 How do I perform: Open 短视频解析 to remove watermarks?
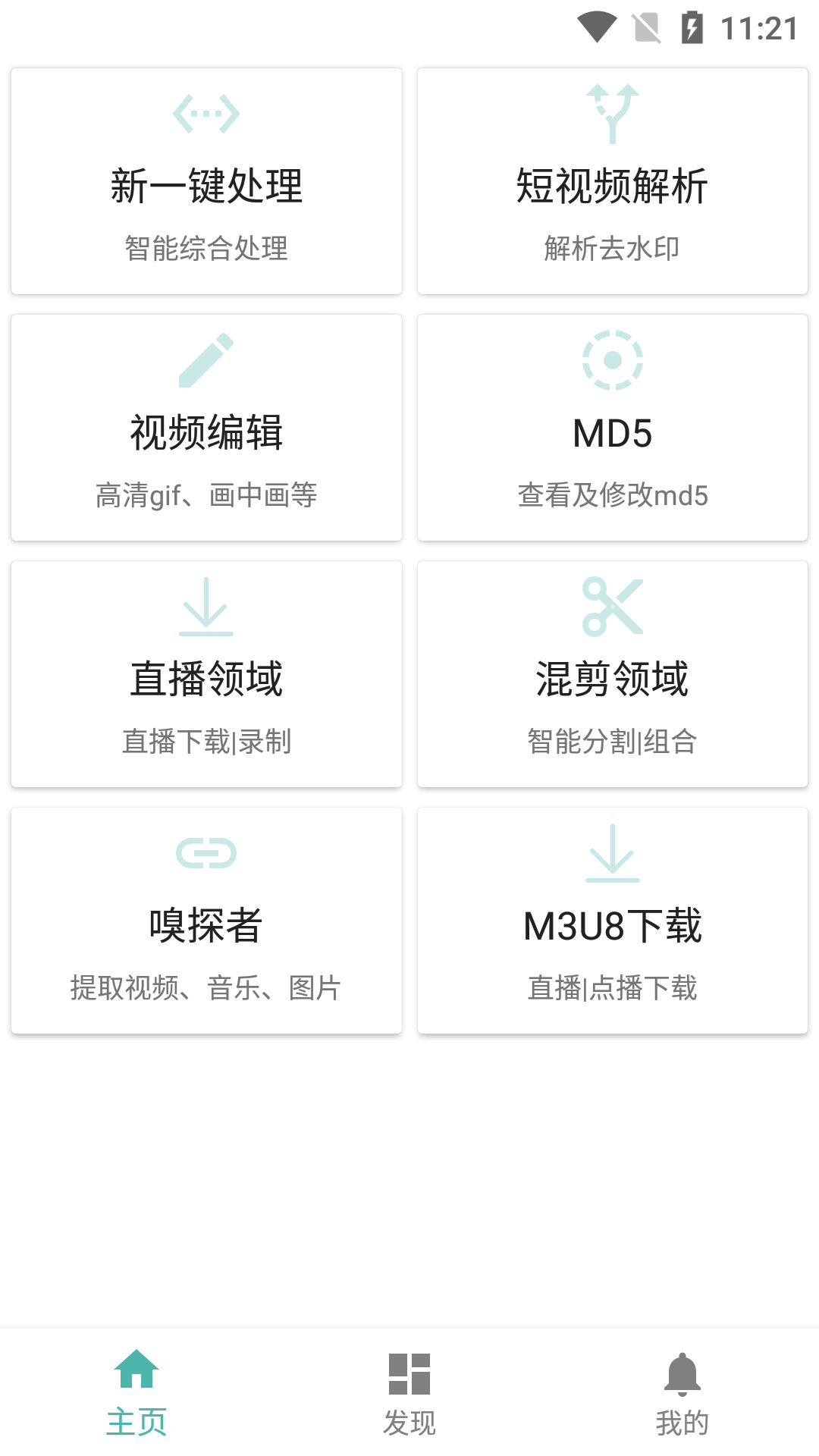pos(613,180)
